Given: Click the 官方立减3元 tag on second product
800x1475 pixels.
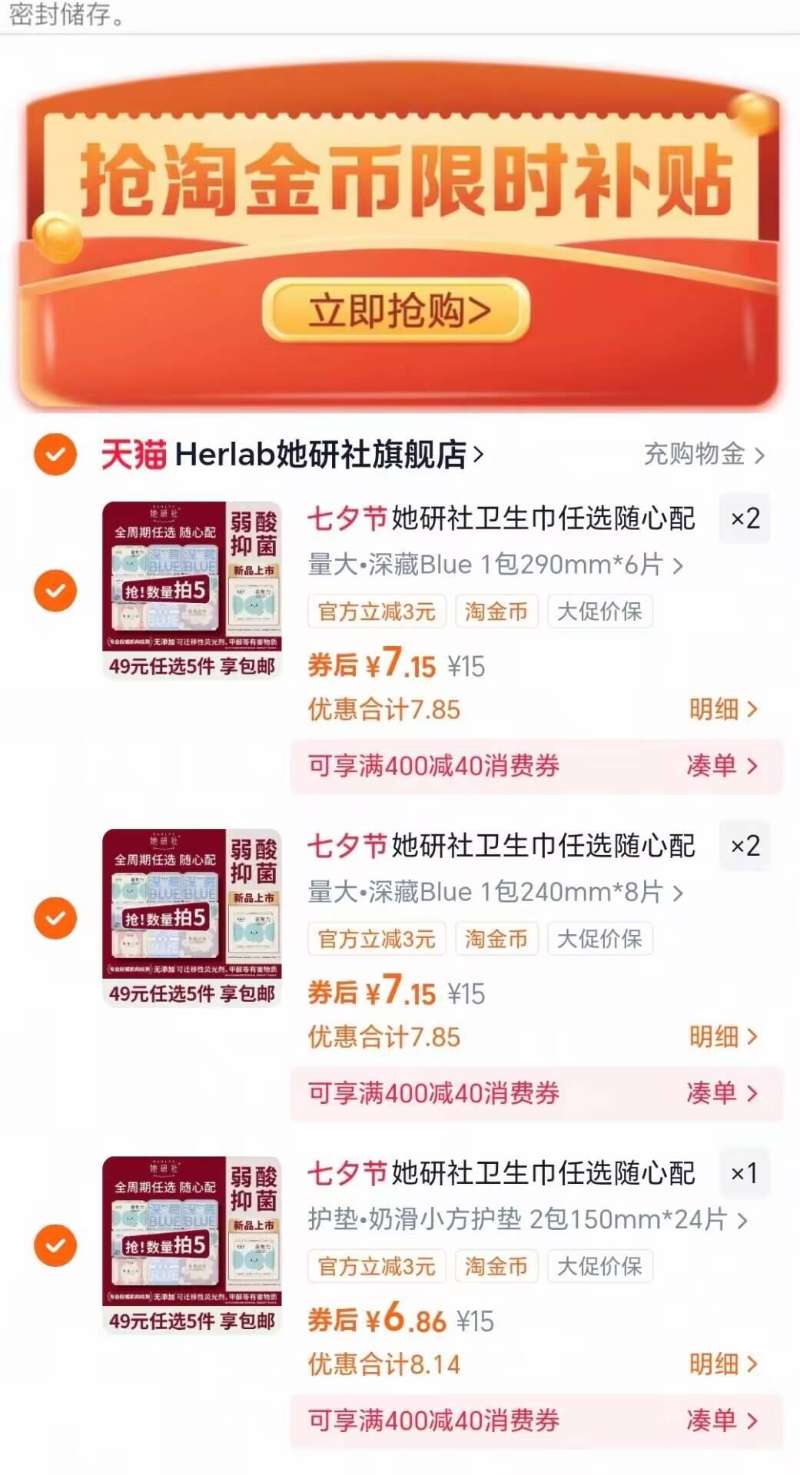Looking at the screenshot, I should pos(376,939).
